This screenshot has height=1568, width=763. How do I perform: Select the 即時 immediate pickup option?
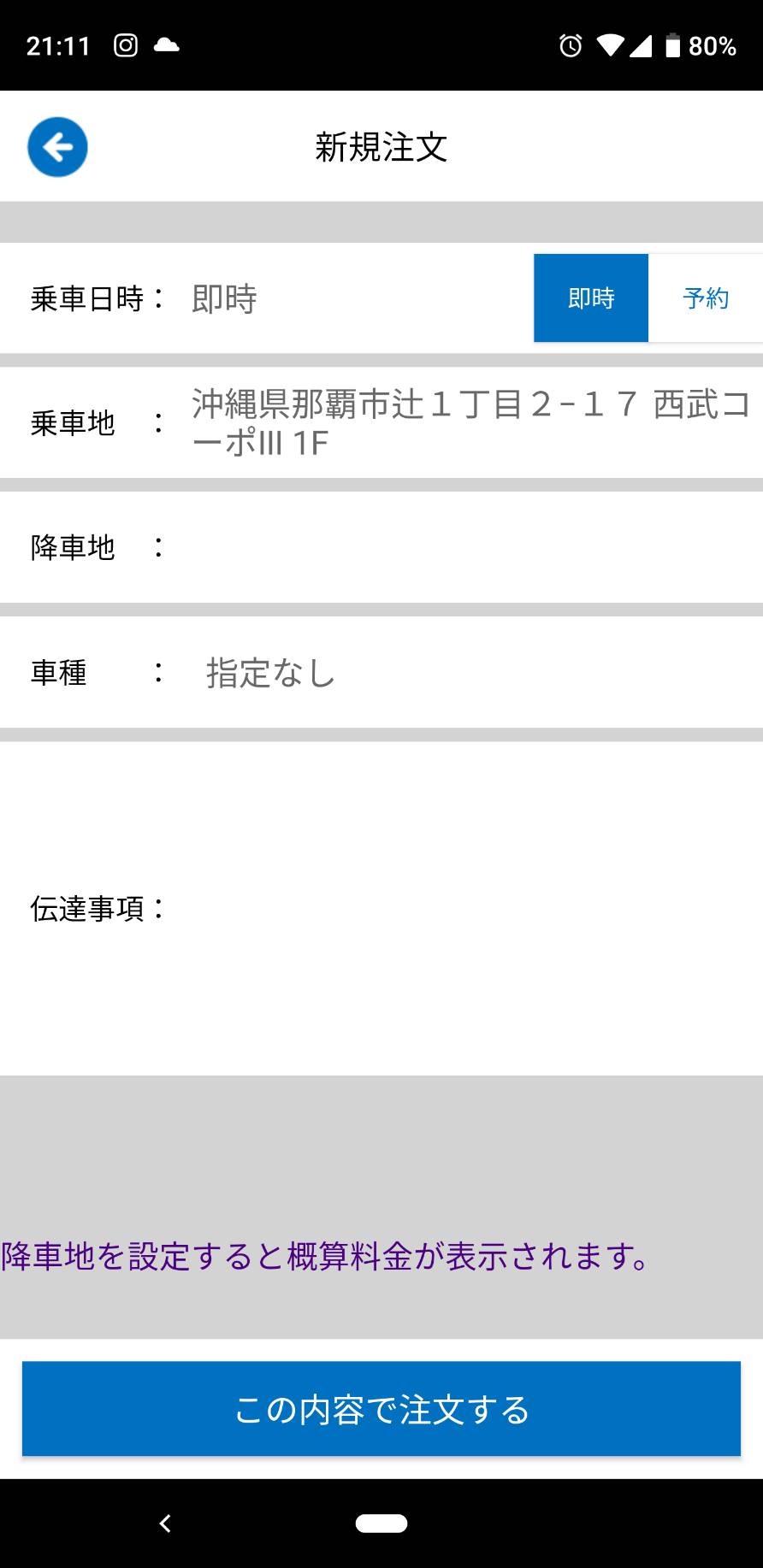point(591,298)
